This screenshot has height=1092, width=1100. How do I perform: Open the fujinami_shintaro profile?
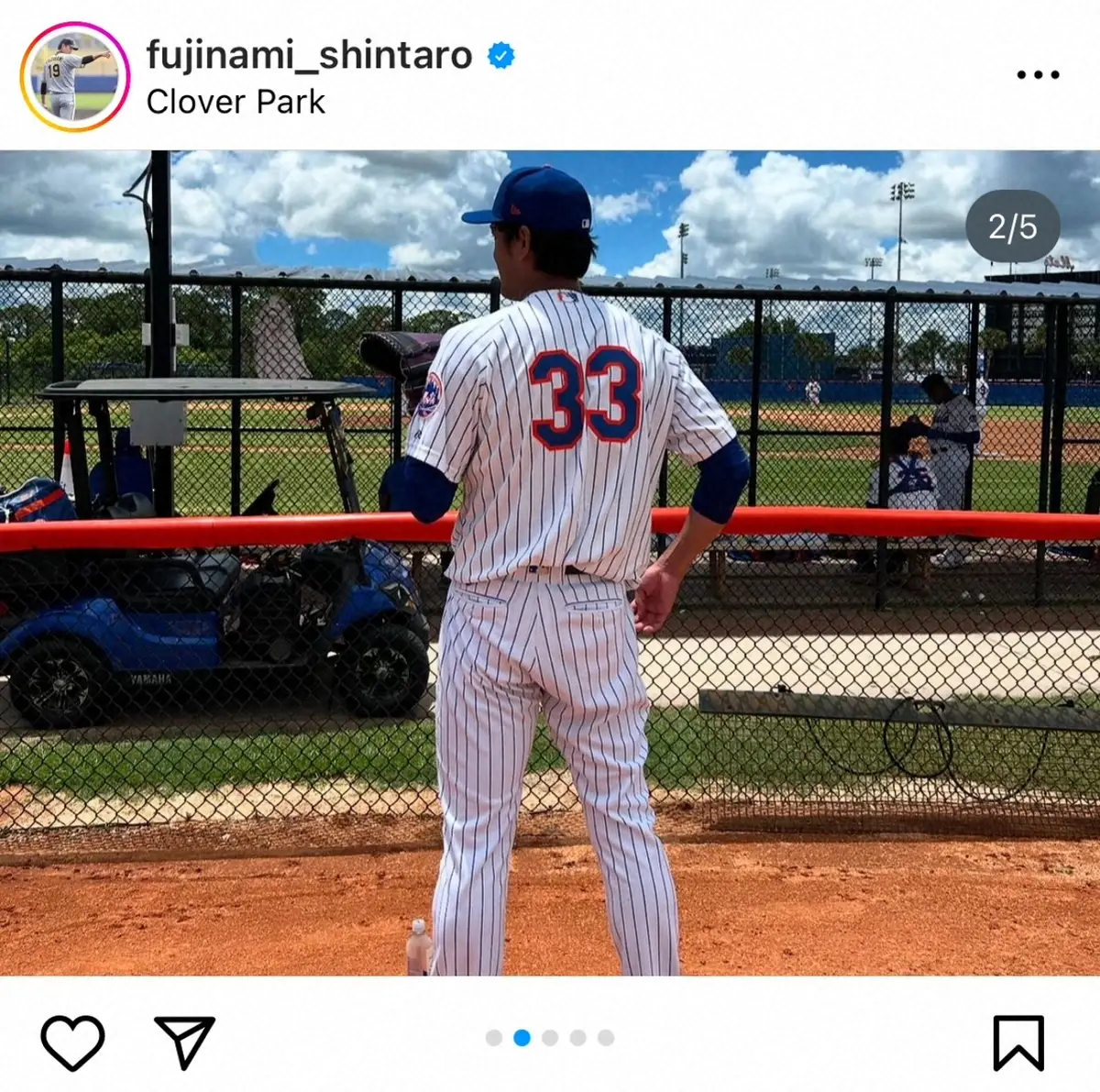pos(309,55)
